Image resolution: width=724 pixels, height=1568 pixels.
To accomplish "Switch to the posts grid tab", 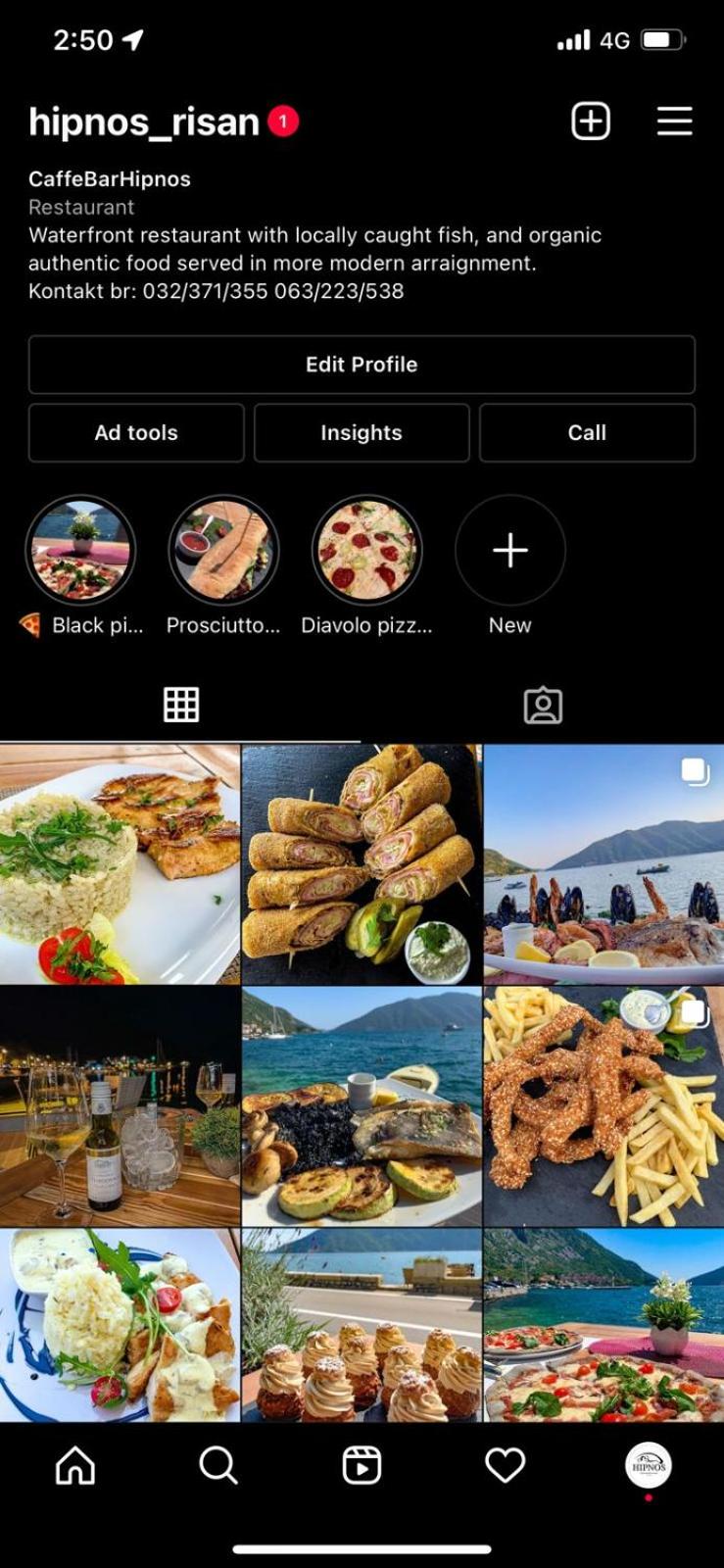I will 181,705.
